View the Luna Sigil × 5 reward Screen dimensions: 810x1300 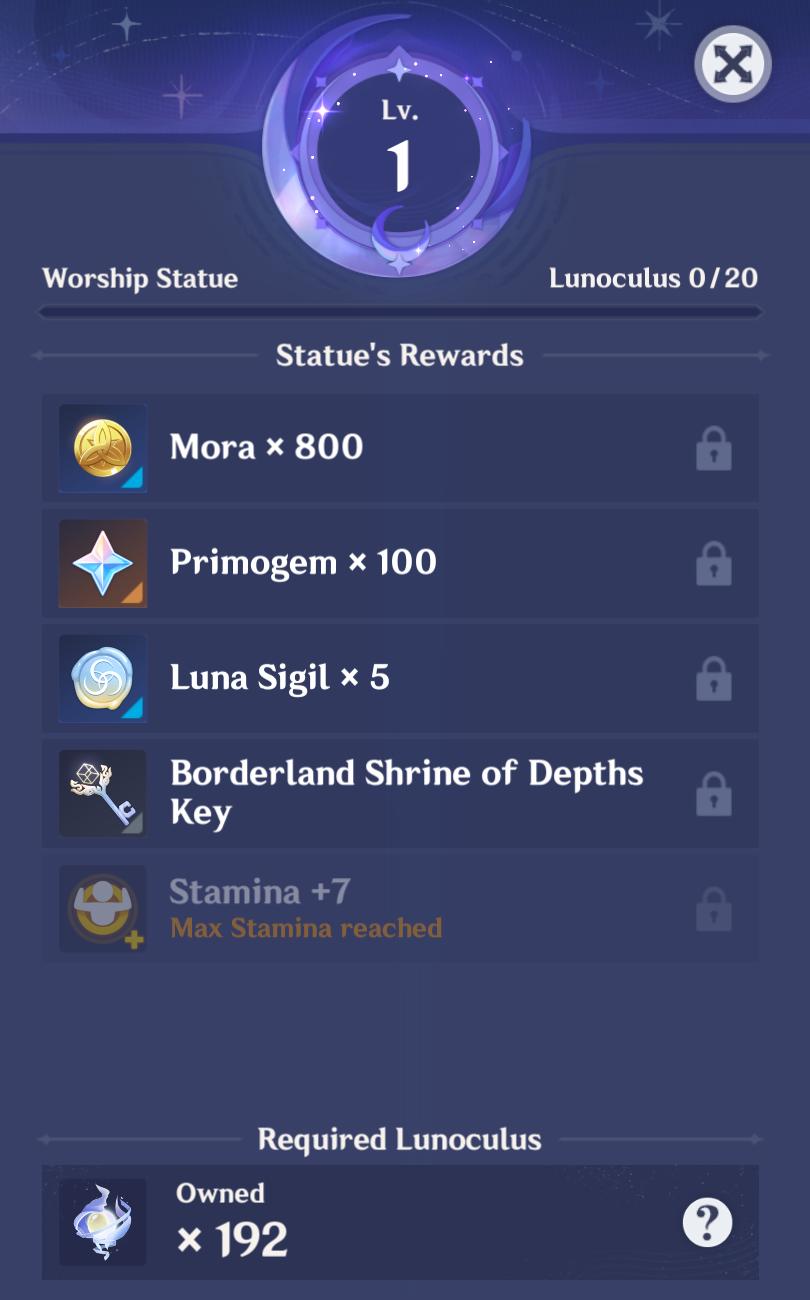(400, 678)
